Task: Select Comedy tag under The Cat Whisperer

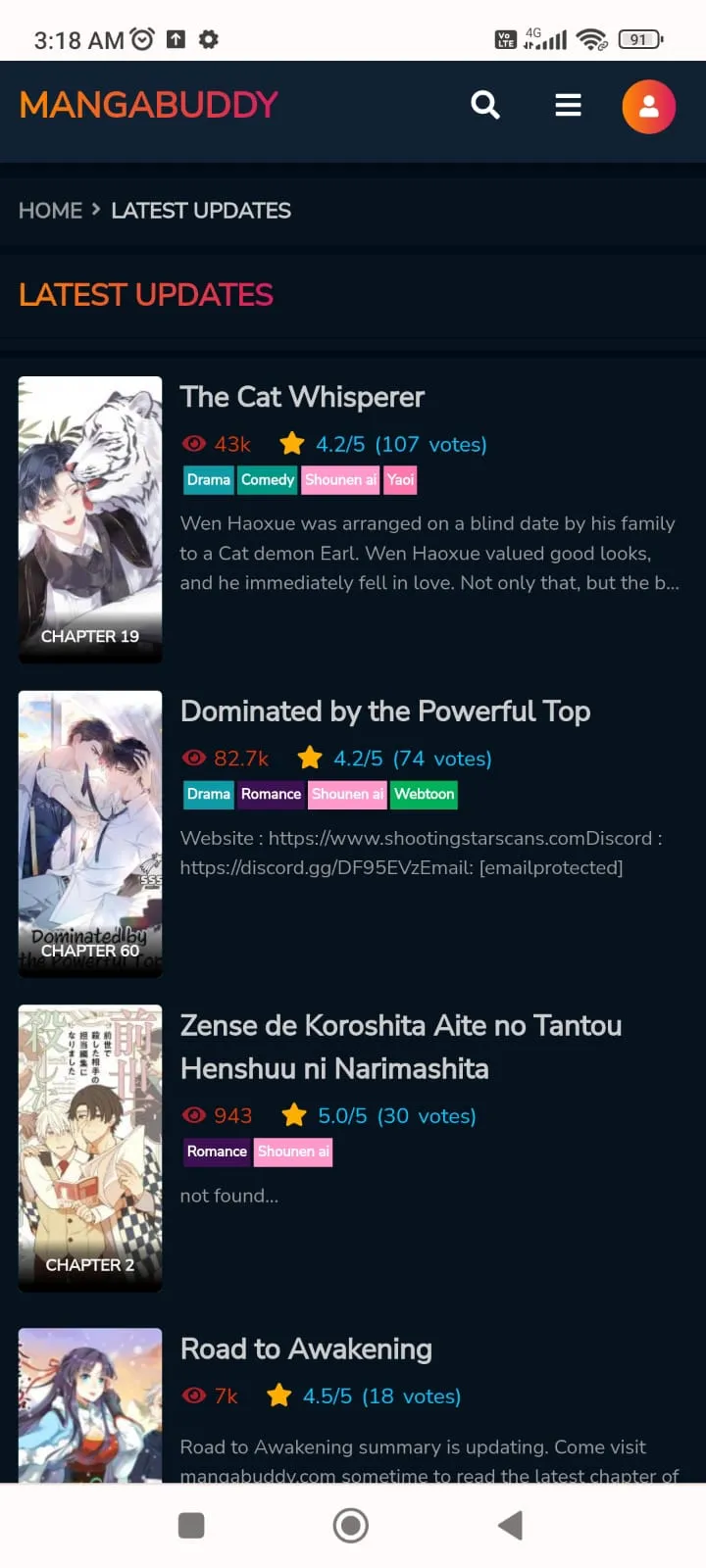Action: pos(268,479)
